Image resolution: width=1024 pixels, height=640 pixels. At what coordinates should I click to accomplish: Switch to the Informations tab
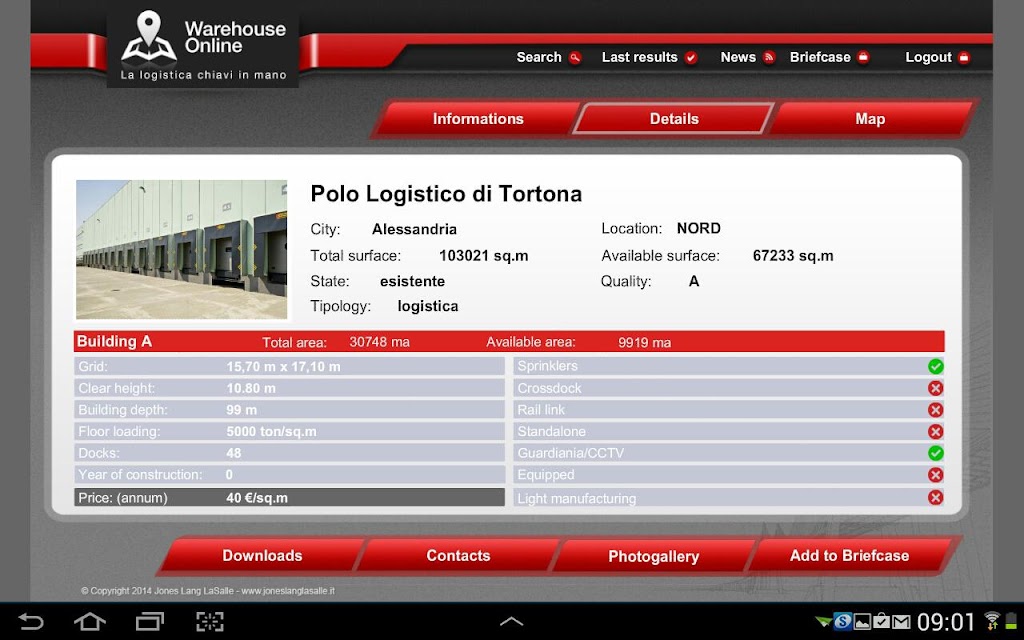click(x=477, y=119)
